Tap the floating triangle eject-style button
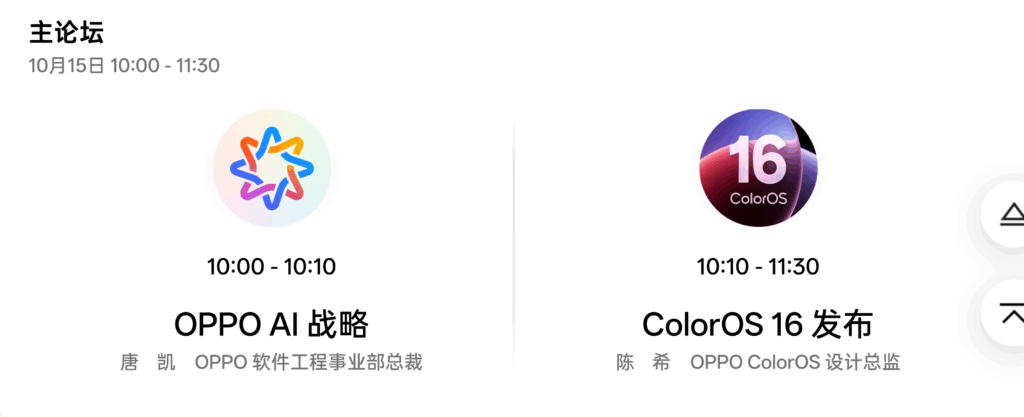Viewport: 1024px width, 417px height. pyautogui.click(x=1008, y=214)
